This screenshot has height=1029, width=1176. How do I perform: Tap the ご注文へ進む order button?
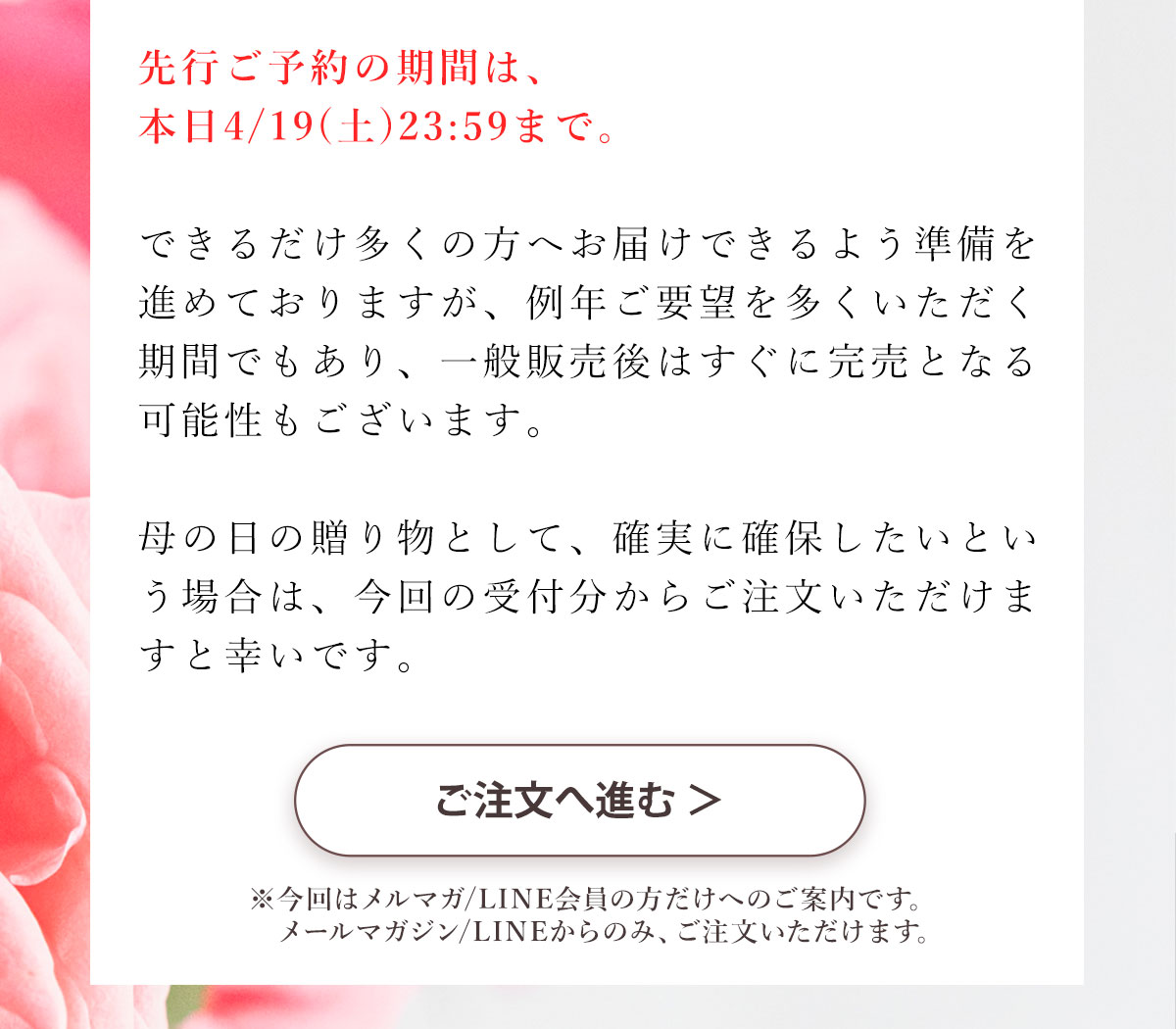[579, 801]
